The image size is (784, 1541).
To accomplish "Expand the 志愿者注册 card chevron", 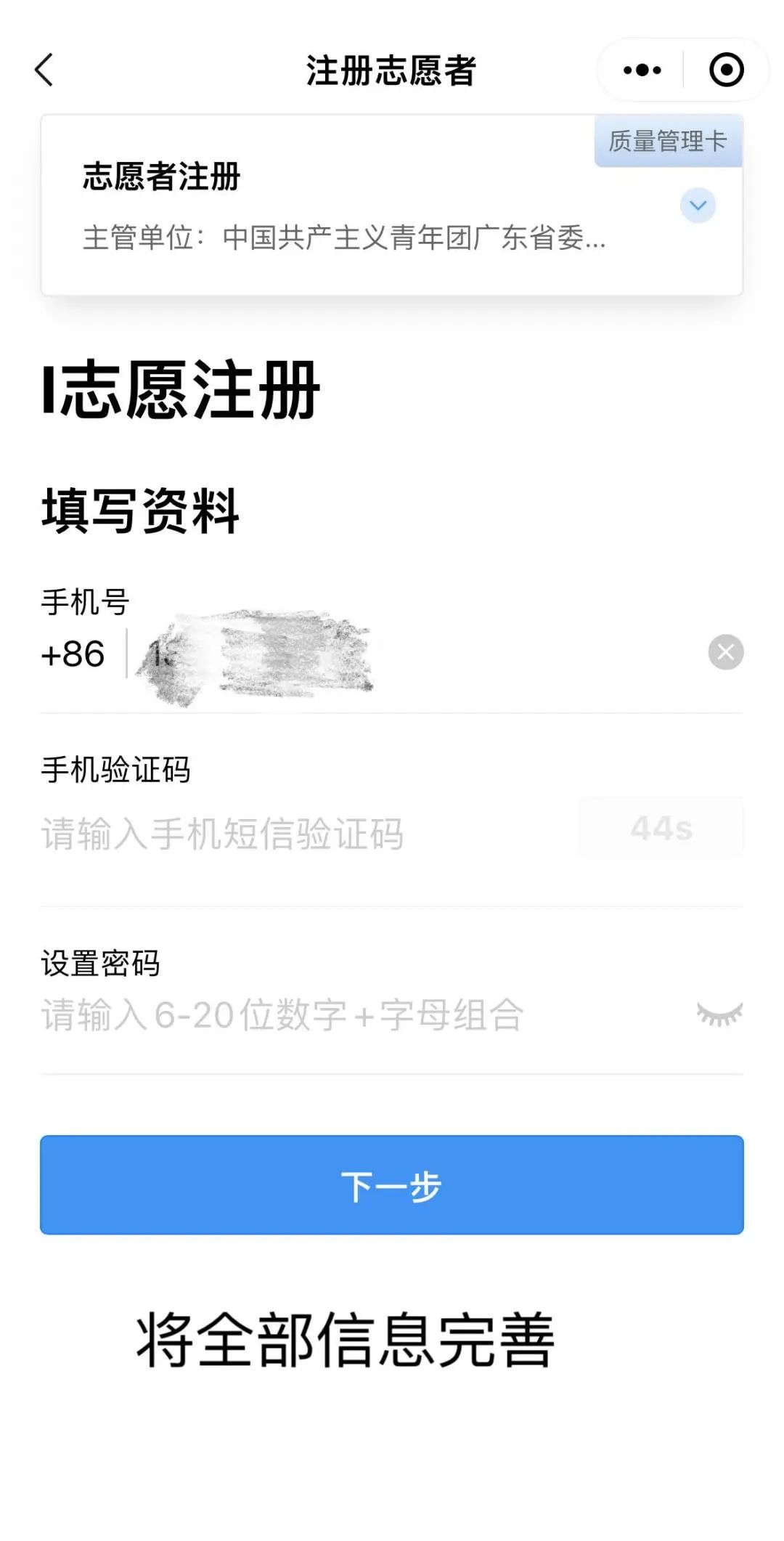I will pyautogui.click(x=698, y=206).
